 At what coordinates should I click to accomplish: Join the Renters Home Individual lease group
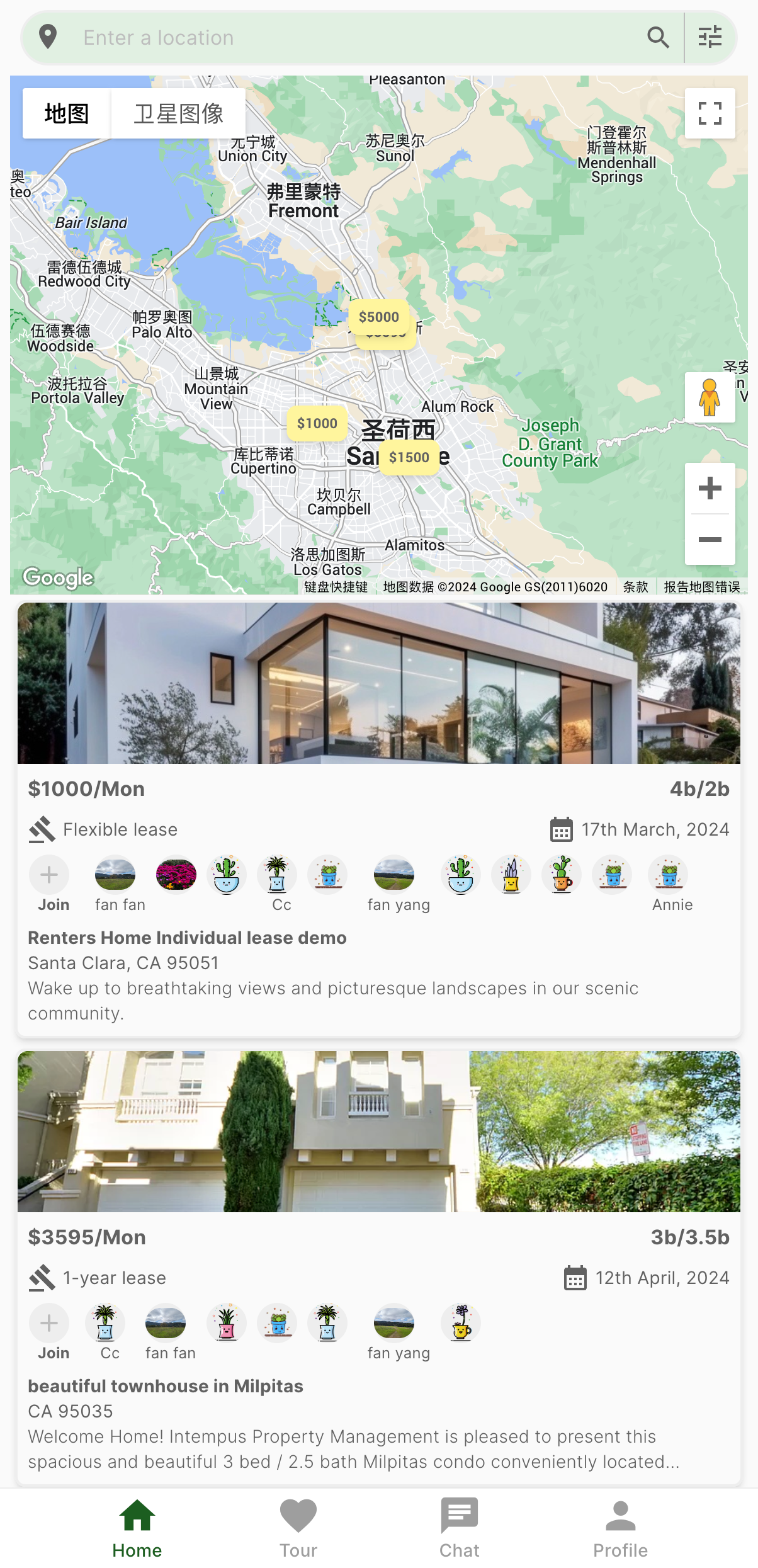(50, 875)
